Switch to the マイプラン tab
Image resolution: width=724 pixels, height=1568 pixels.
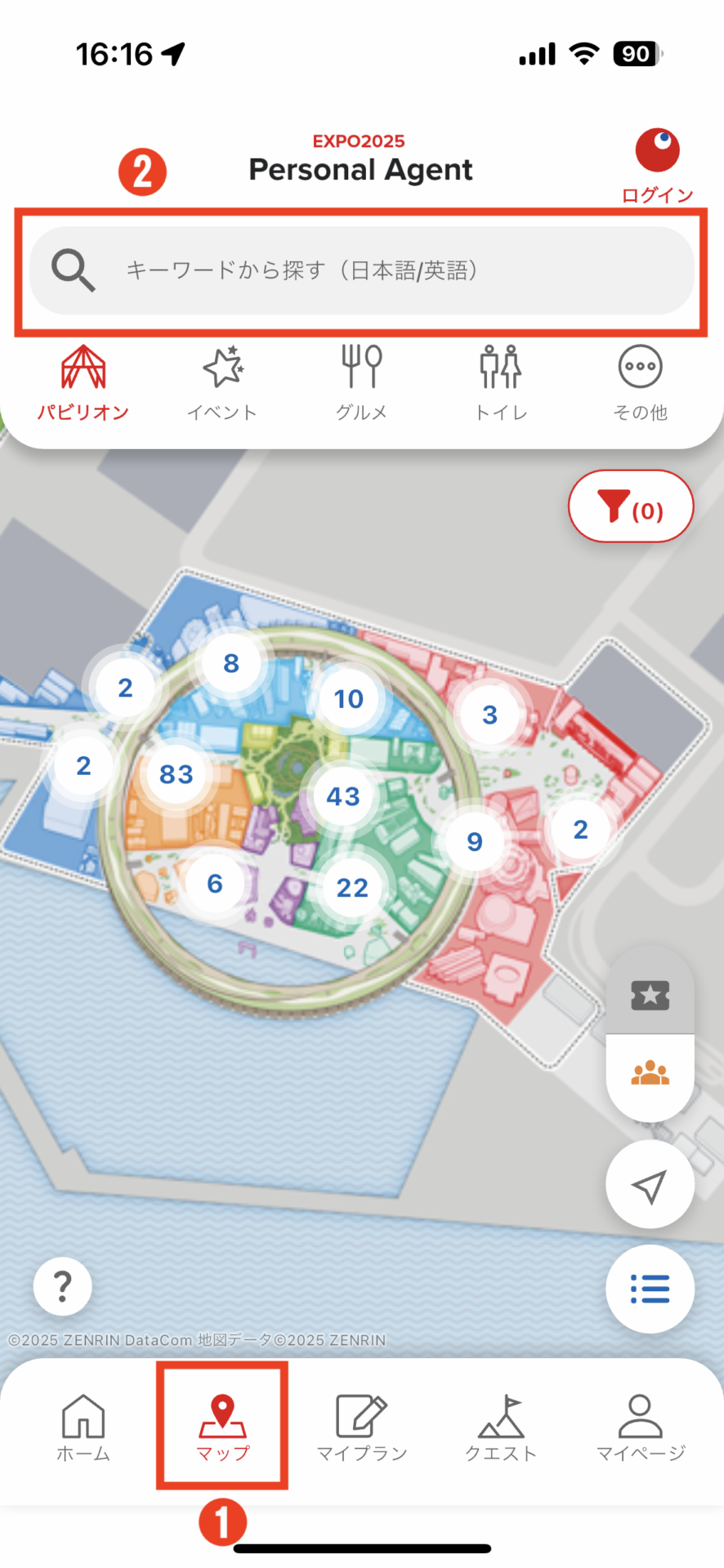click(x=361, y=1428)
